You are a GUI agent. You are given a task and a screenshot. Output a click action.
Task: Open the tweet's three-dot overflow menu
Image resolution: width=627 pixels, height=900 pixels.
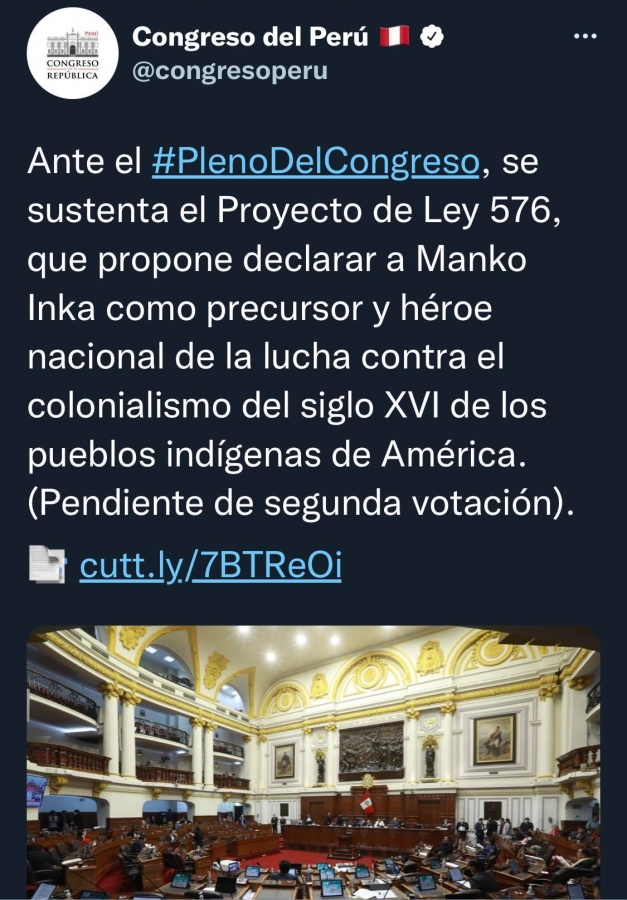pos(585,36)
